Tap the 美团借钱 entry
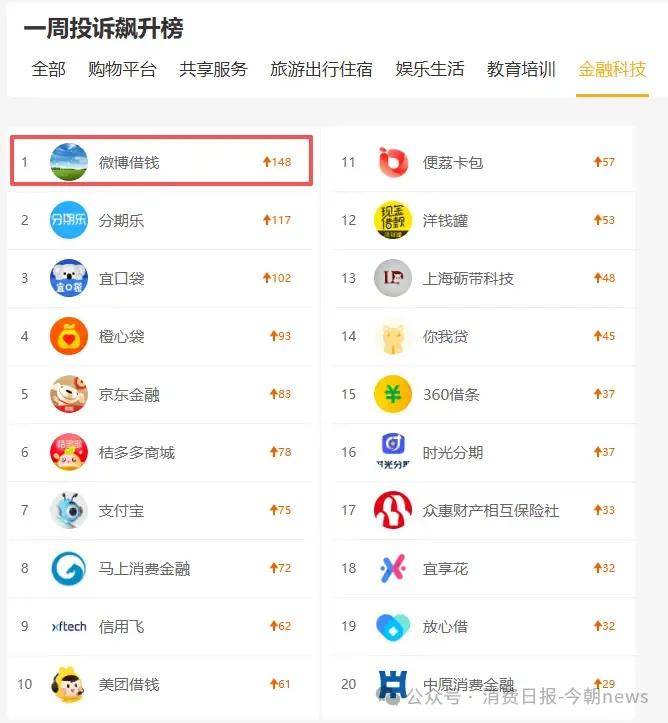668x723 pixels. click(x=129, y=684)
